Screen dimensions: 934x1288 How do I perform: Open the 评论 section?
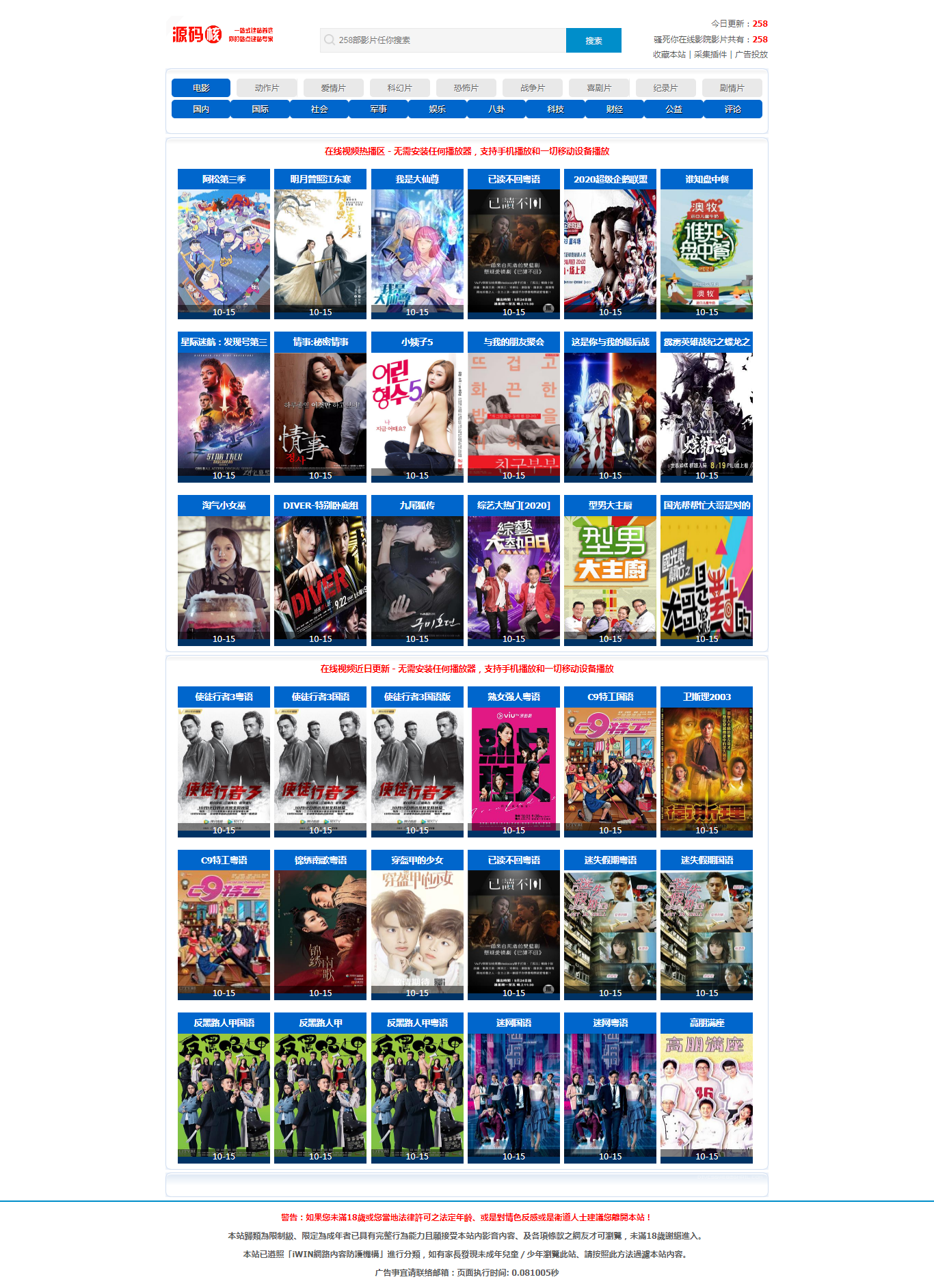732,109
